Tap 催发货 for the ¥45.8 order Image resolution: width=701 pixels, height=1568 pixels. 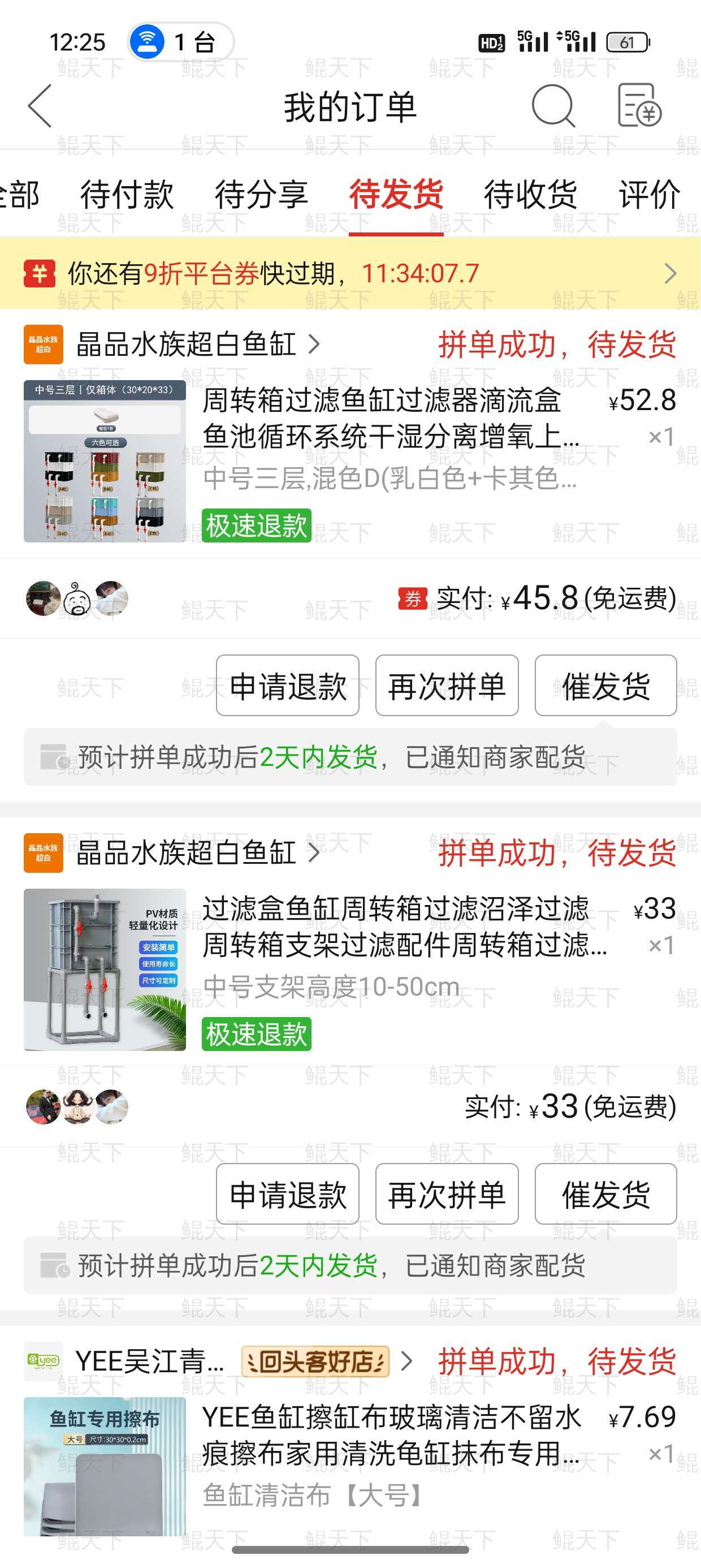[x=605, y=686]
